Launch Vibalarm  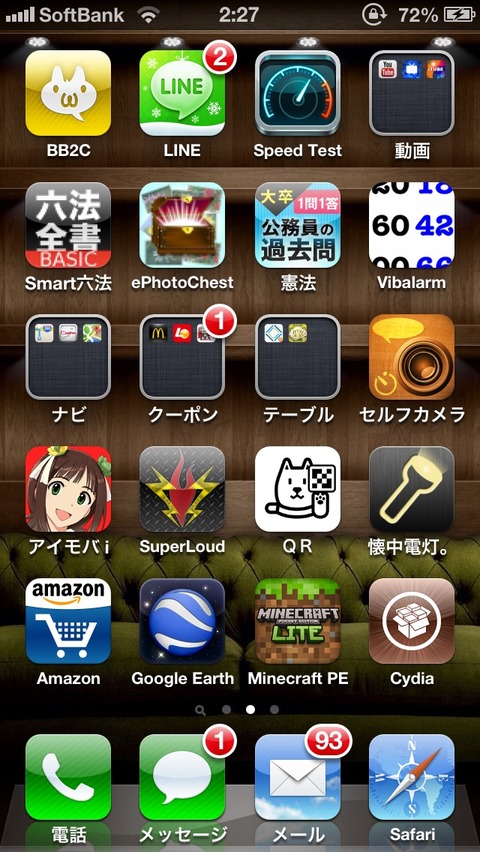[x=412, y=225]
